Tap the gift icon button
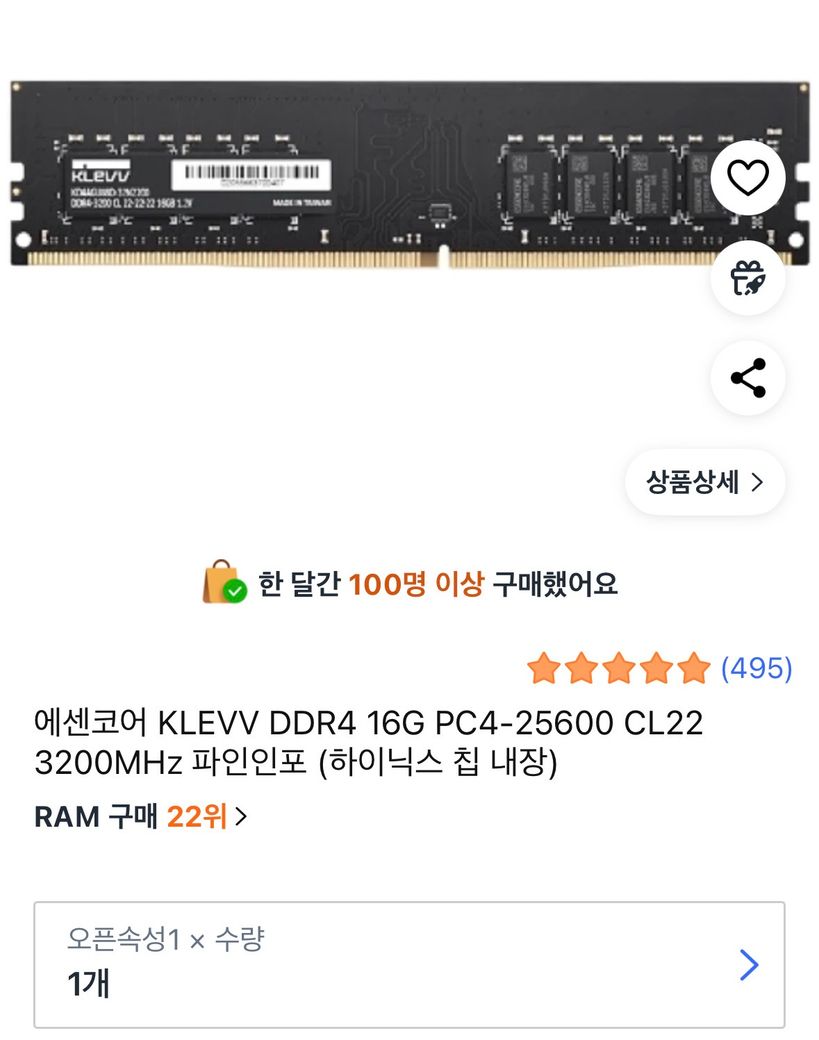819x1040 pixels. point(747,278)
